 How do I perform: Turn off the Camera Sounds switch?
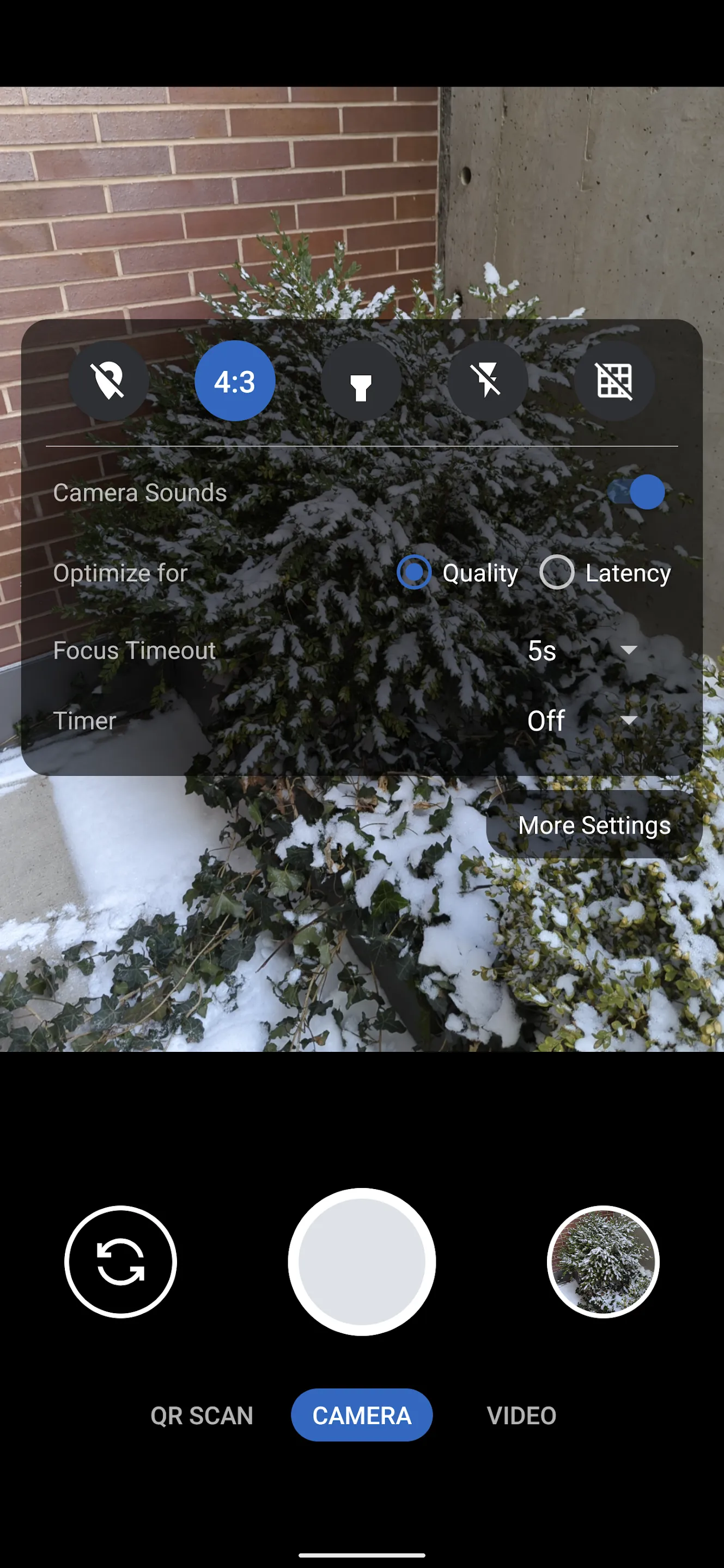point(637,492)
